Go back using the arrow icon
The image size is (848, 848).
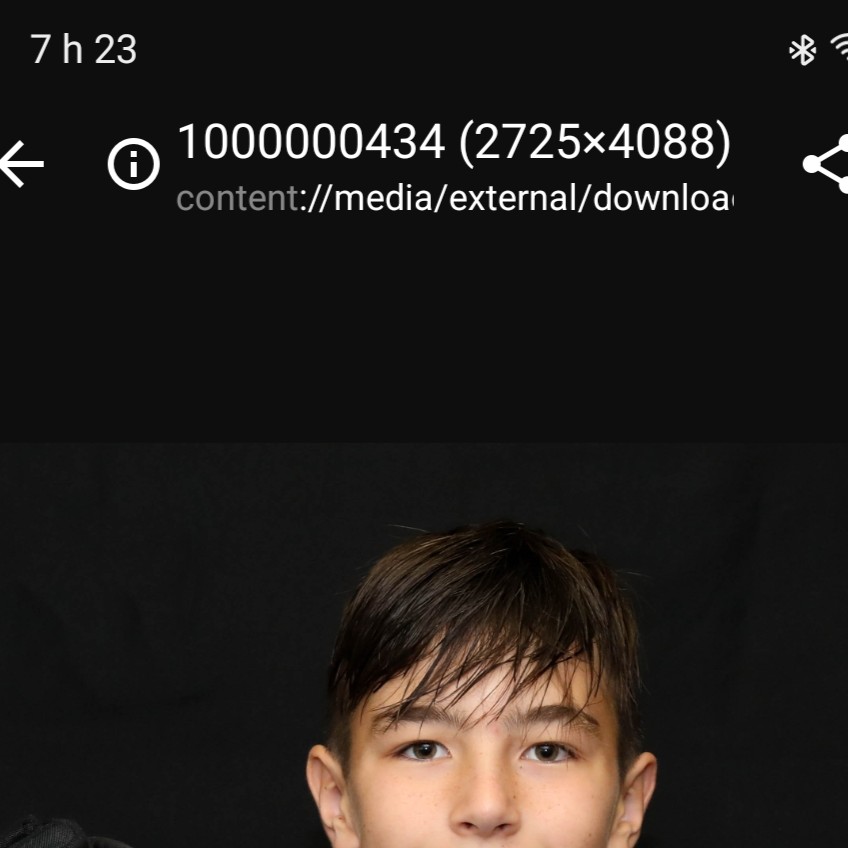[22, 164]
